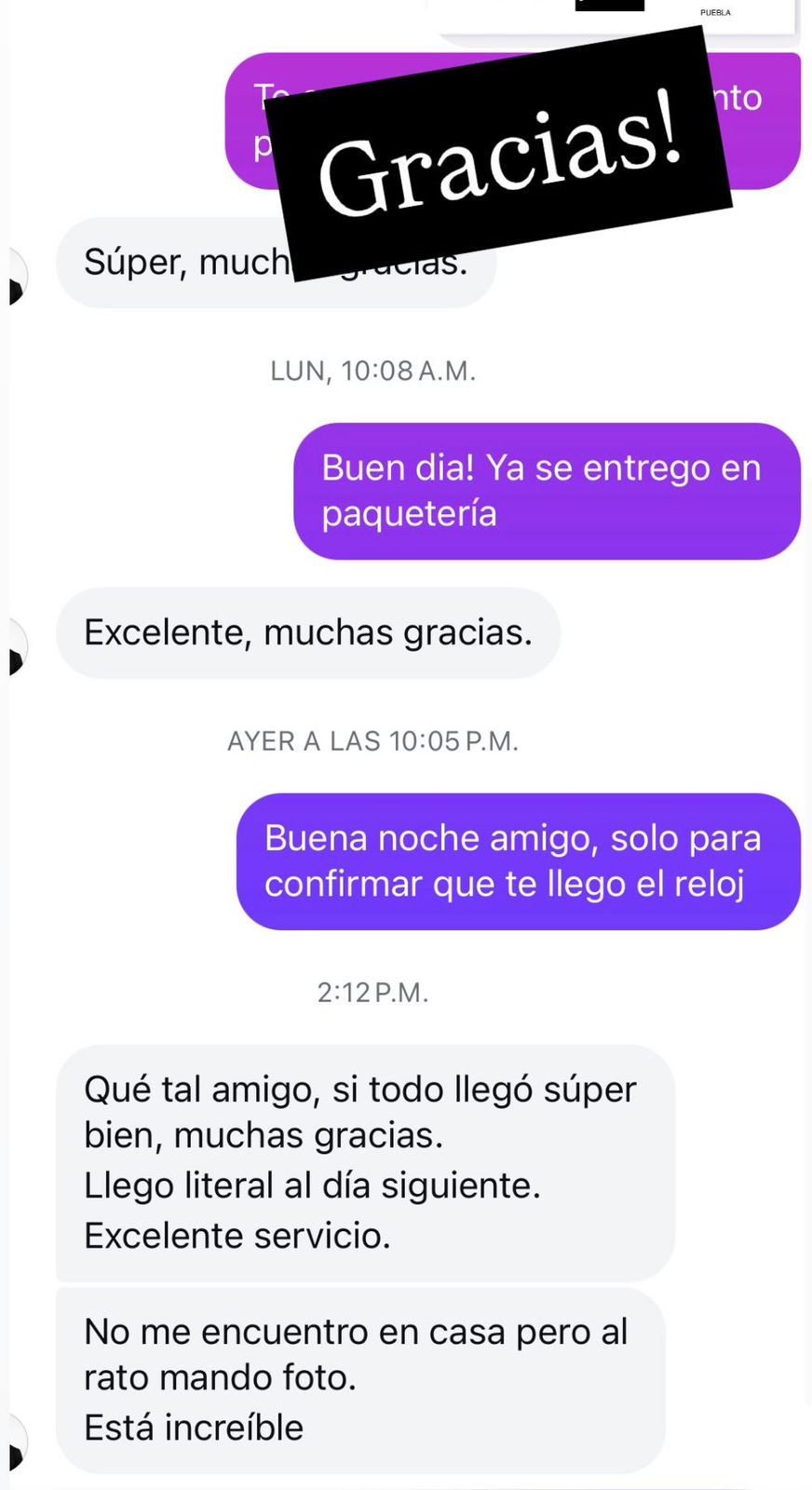Select the 'AYER A LAS 10:05 P.M.' timestamp
812x1490 pixels.
(x=372, y=740)
